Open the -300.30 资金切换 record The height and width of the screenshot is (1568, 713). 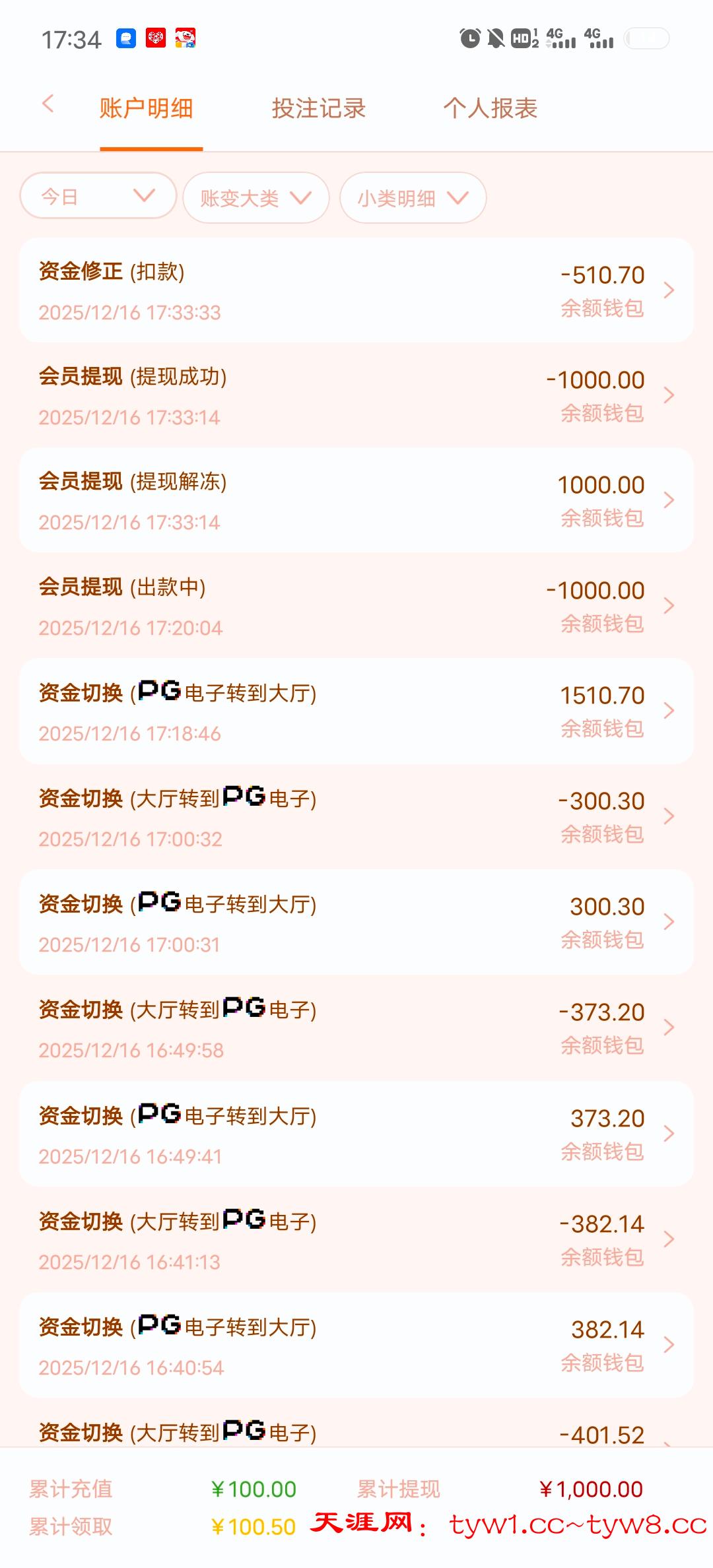point(356,817)
